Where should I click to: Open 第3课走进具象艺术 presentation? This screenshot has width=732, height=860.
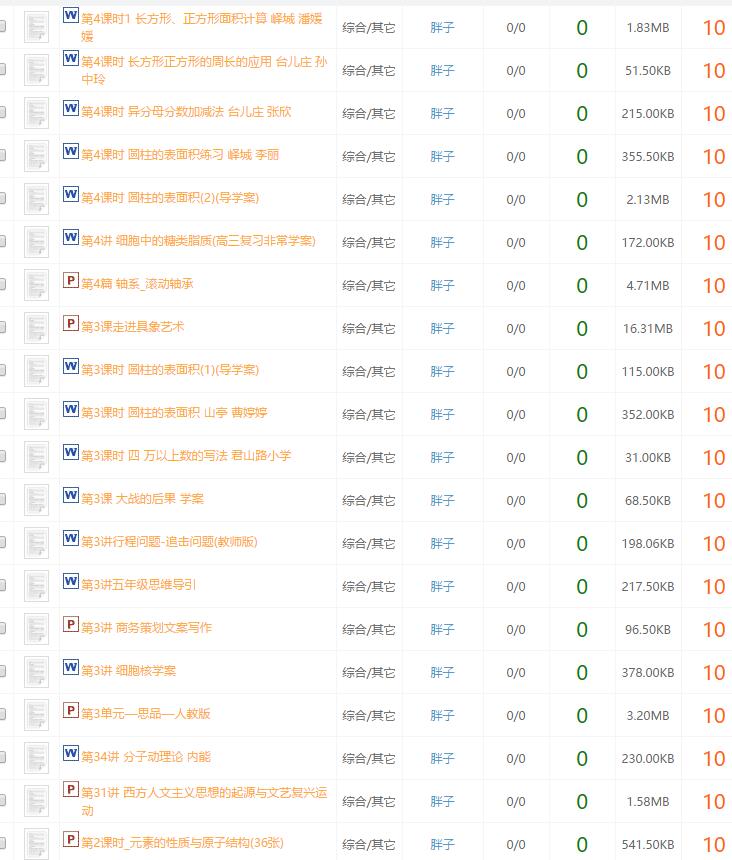(x=132, y=327)
